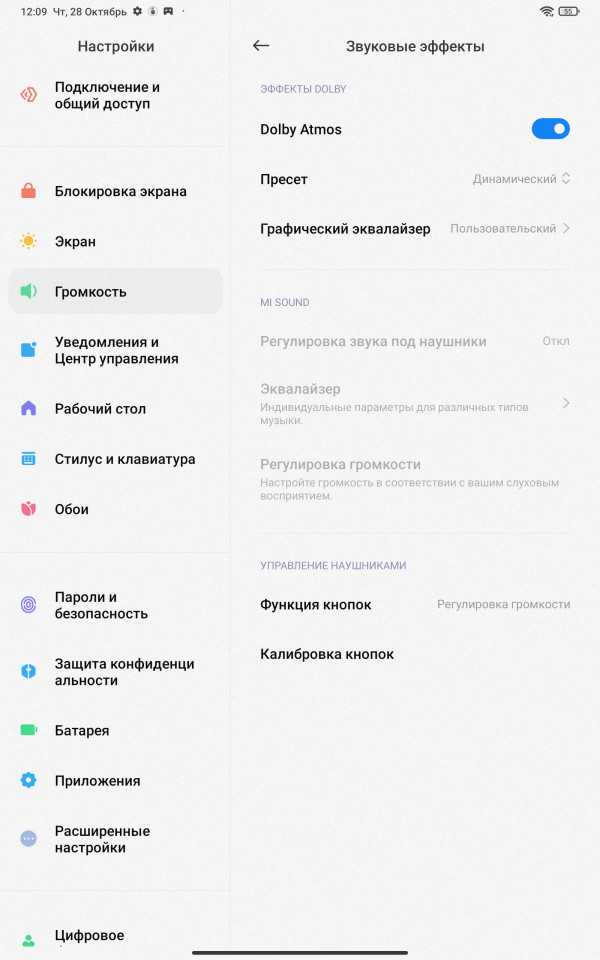The image size is (600, 960).
Task: Open Стилус и клавиатура settings
Action: point(124,460)
